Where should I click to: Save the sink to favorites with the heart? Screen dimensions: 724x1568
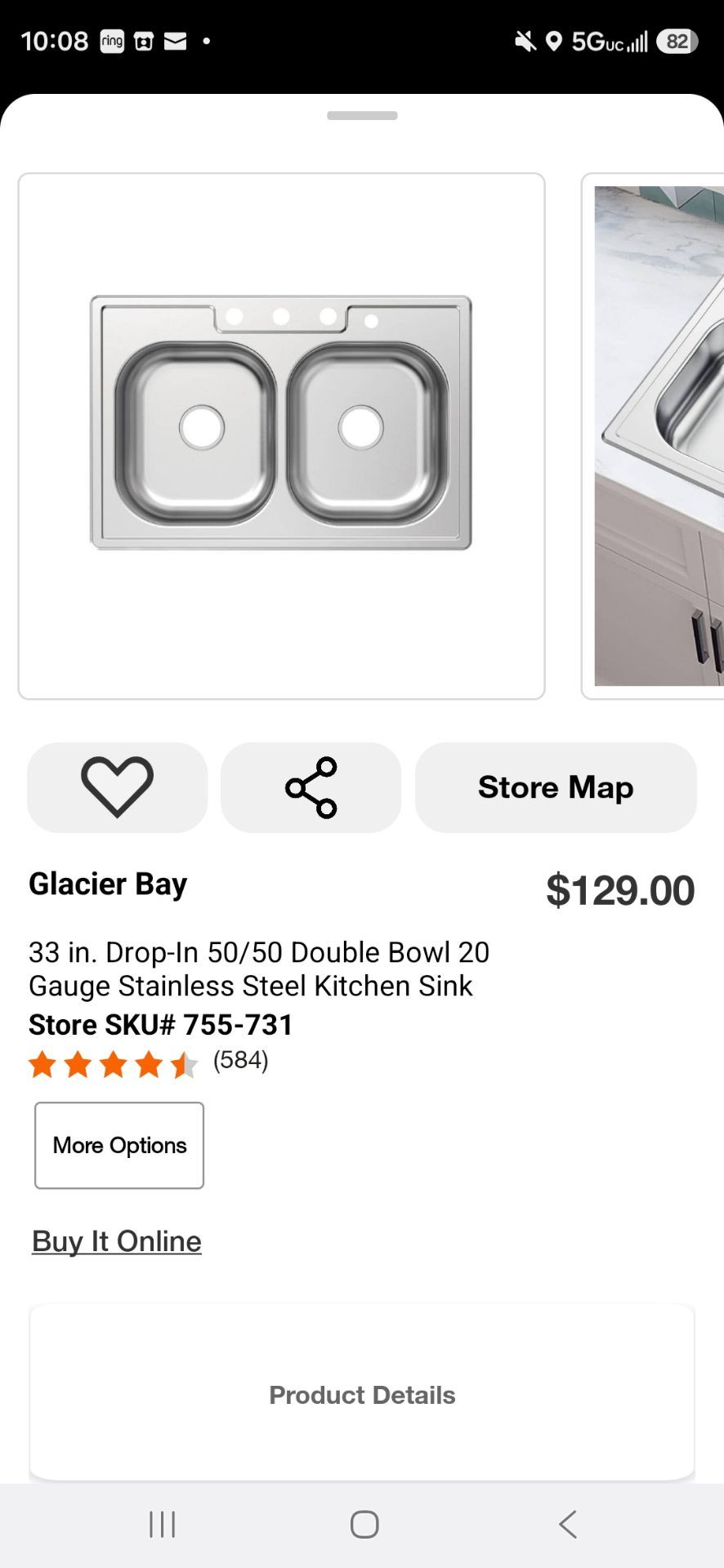(x=117, y=787)
